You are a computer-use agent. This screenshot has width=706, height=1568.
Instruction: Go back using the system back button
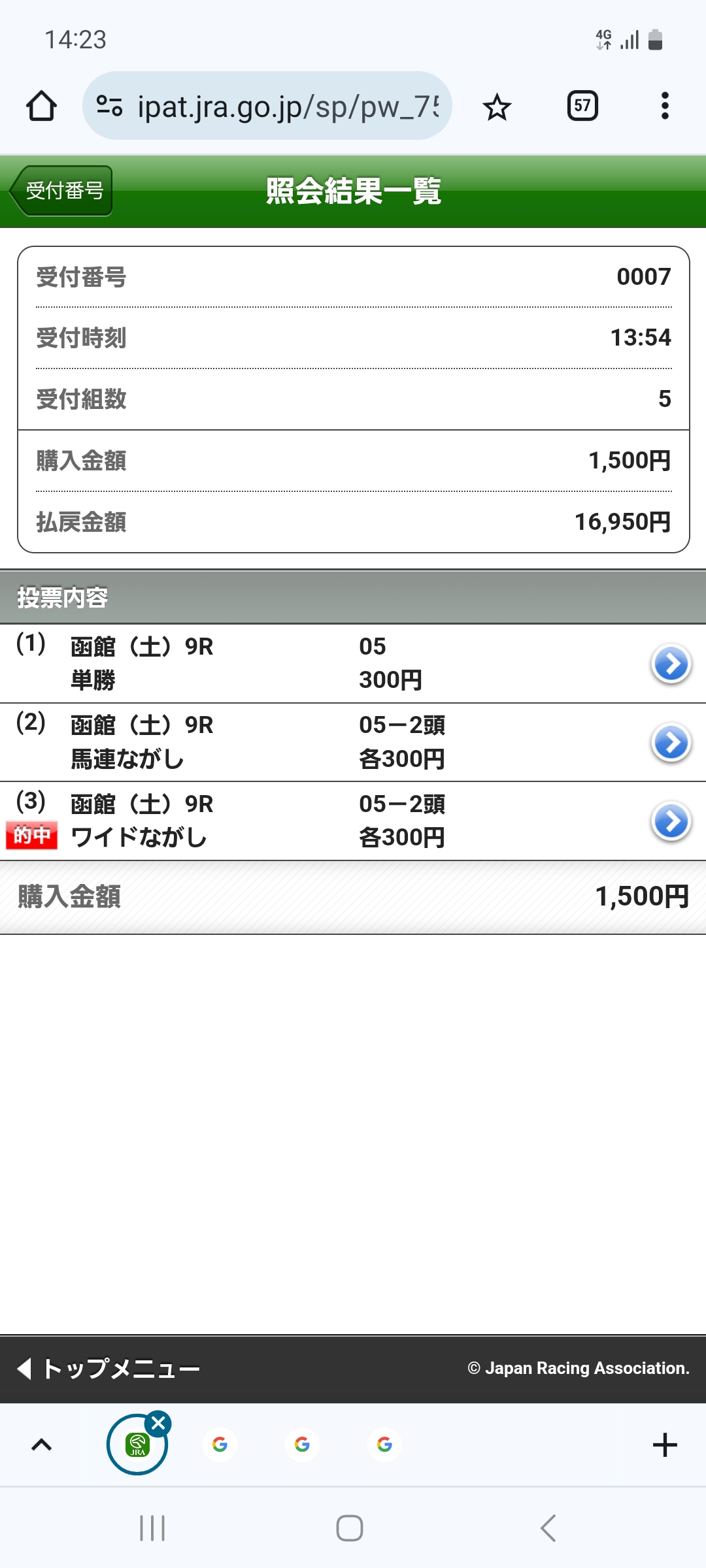548,1528
